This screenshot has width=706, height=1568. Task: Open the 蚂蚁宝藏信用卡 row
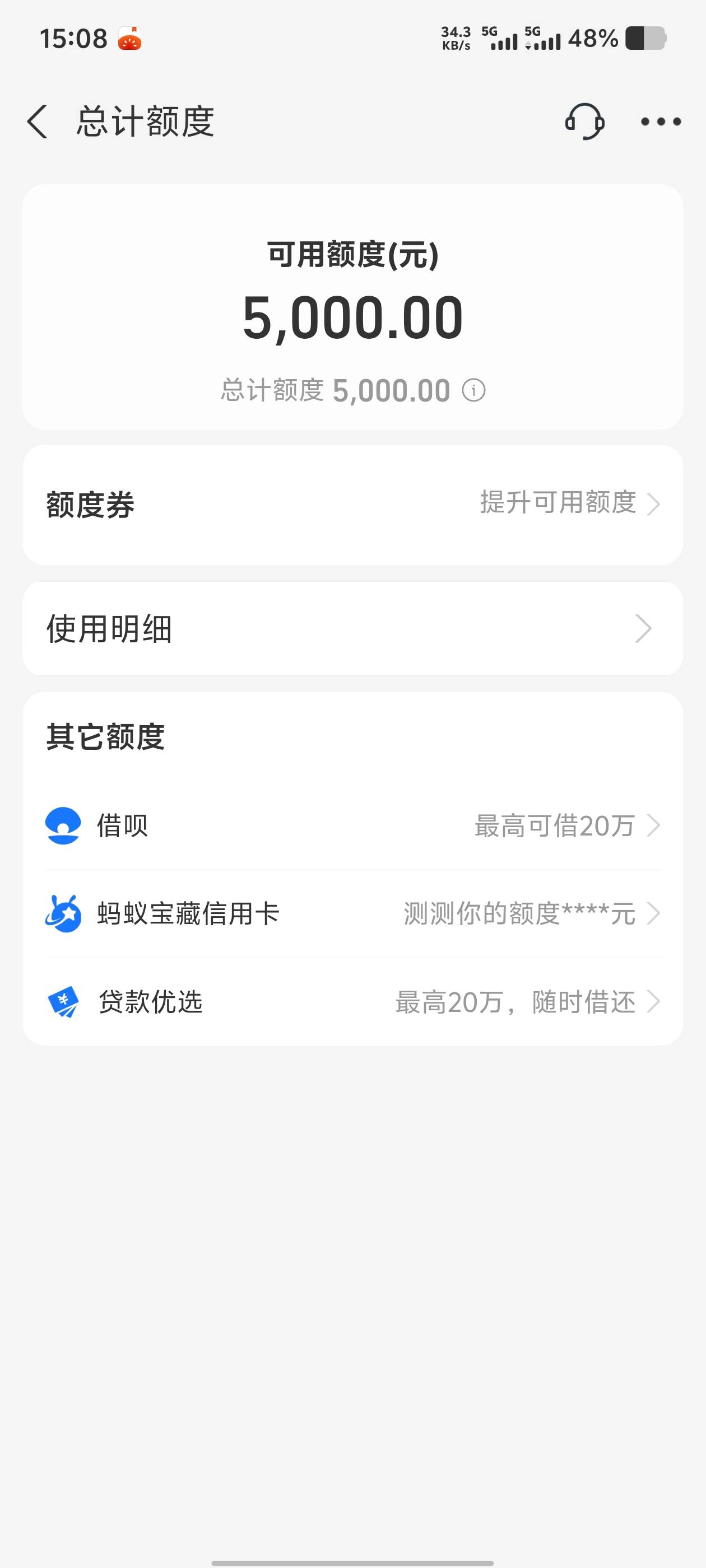(352, 913)
